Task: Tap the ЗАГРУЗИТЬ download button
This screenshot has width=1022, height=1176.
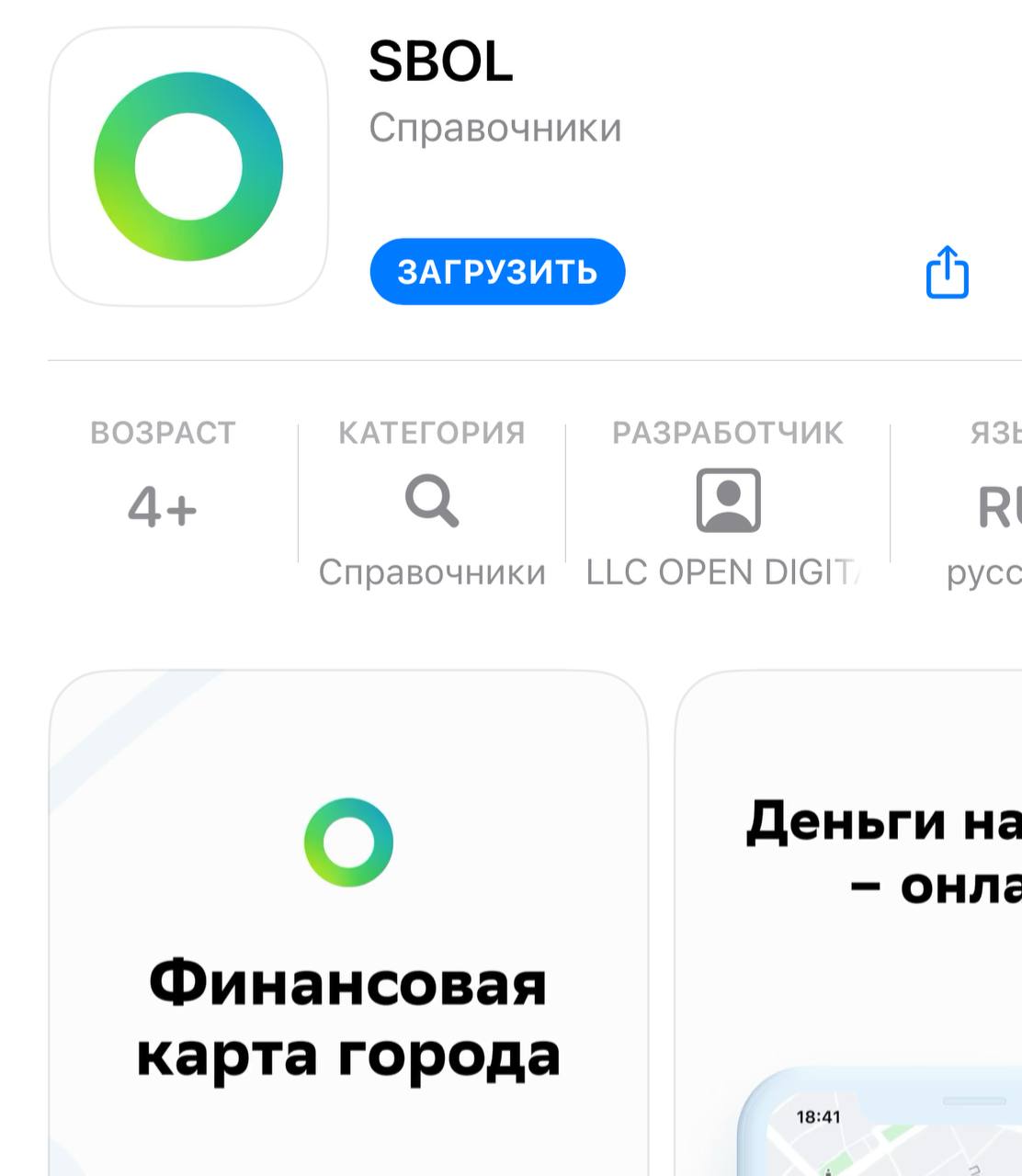Action: 497,272
